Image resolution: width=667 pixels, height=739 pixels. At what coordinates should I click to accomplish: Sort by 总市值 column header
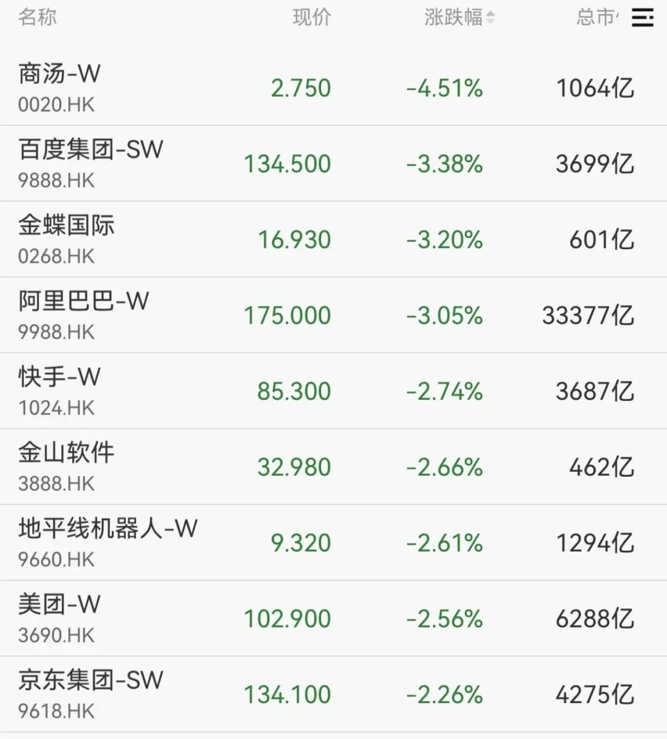(x=597, y=18)
